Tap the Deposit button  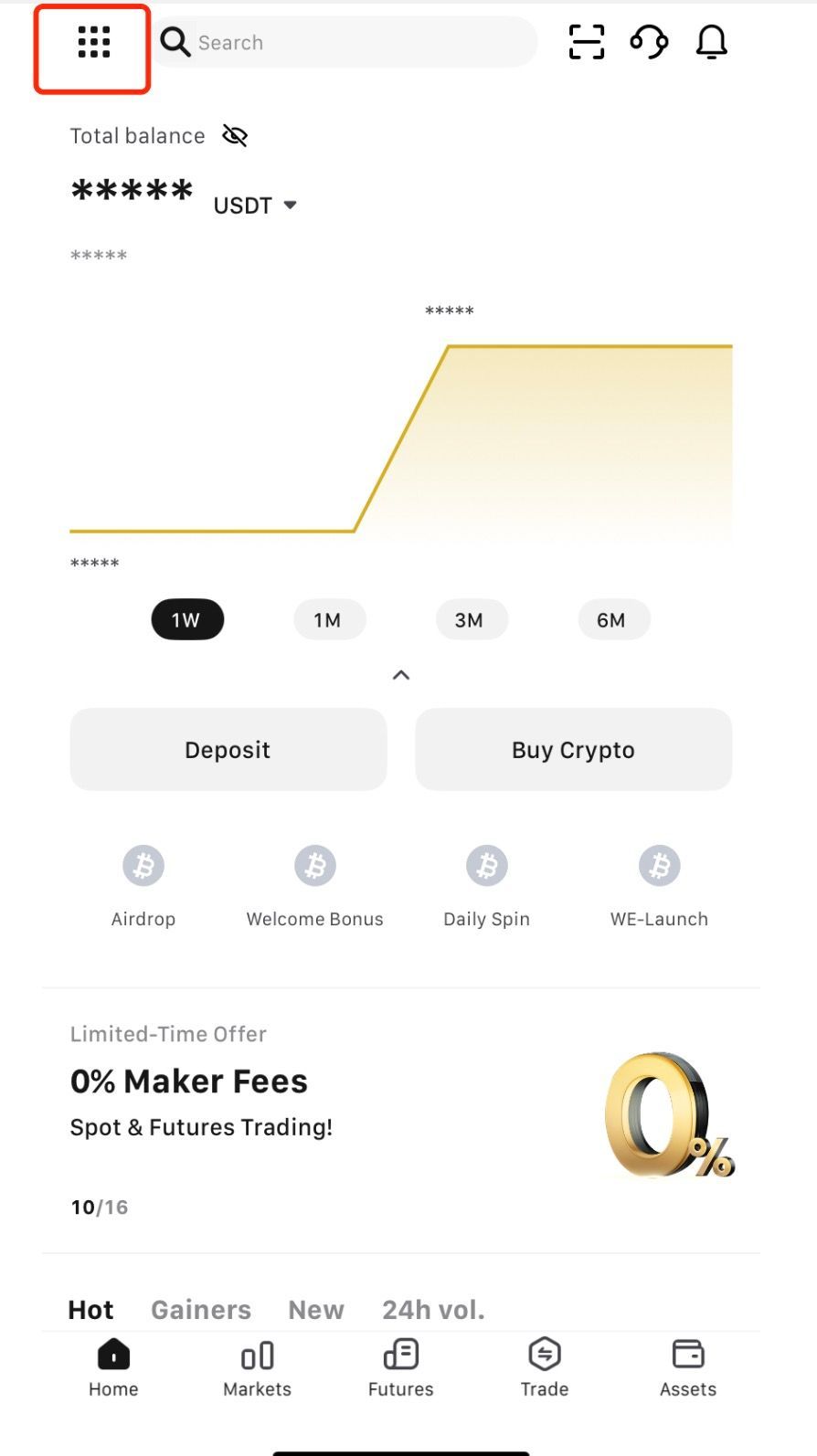tap(228, 749)
